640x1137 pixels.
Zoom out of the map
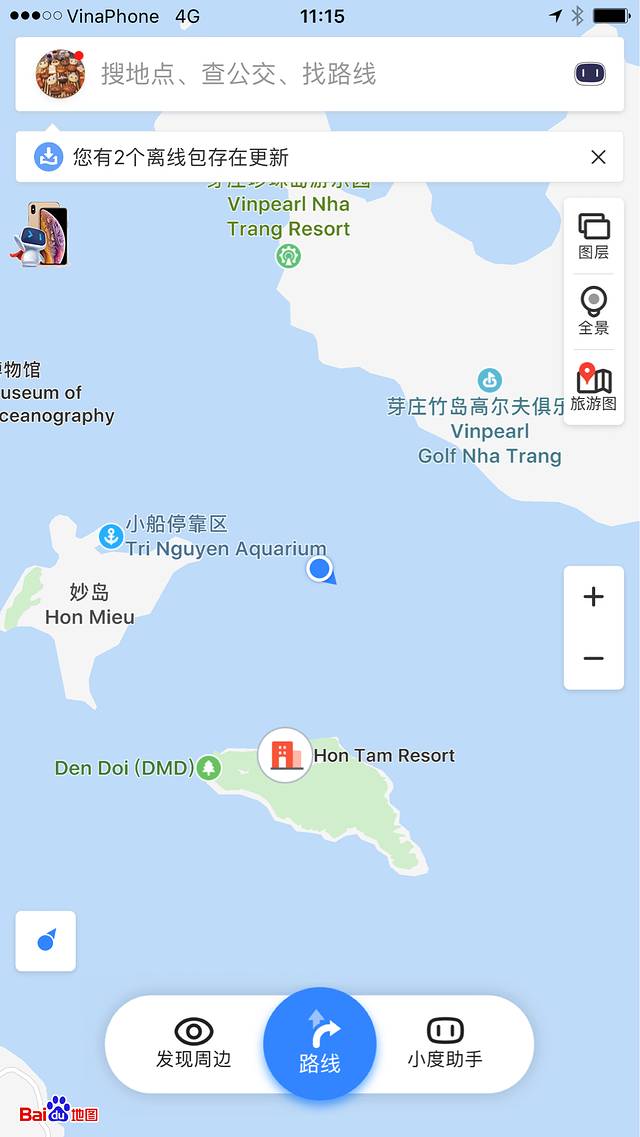click(594, 658)
